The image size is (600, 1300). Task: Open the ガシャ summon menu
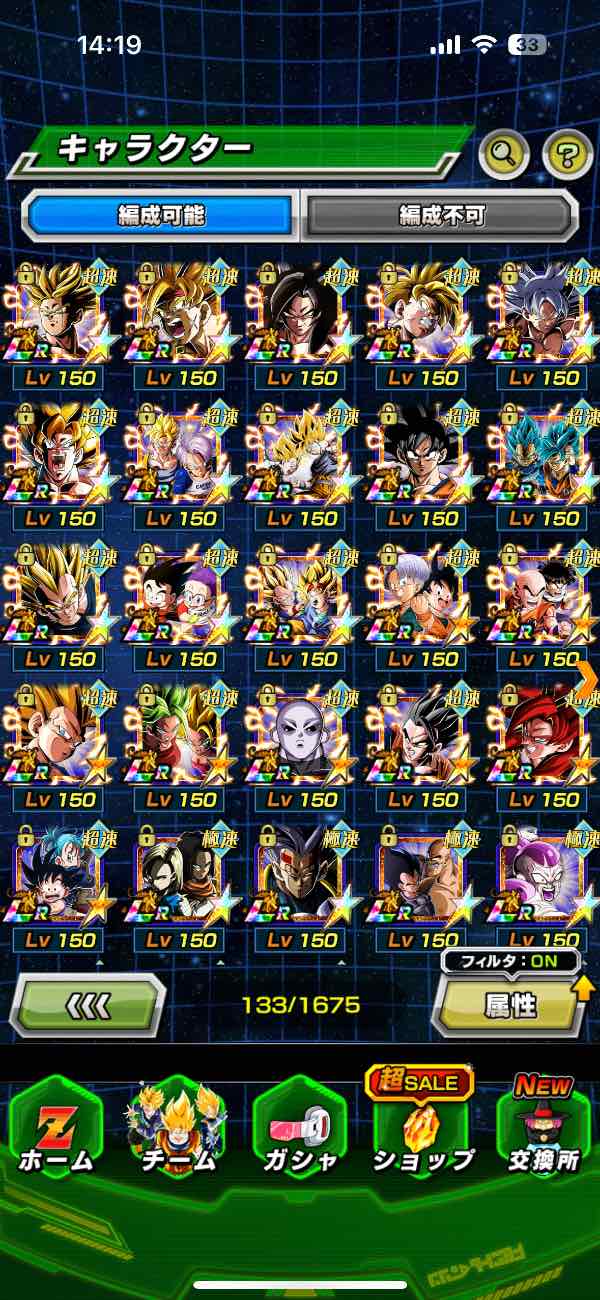pos(300,1130)
